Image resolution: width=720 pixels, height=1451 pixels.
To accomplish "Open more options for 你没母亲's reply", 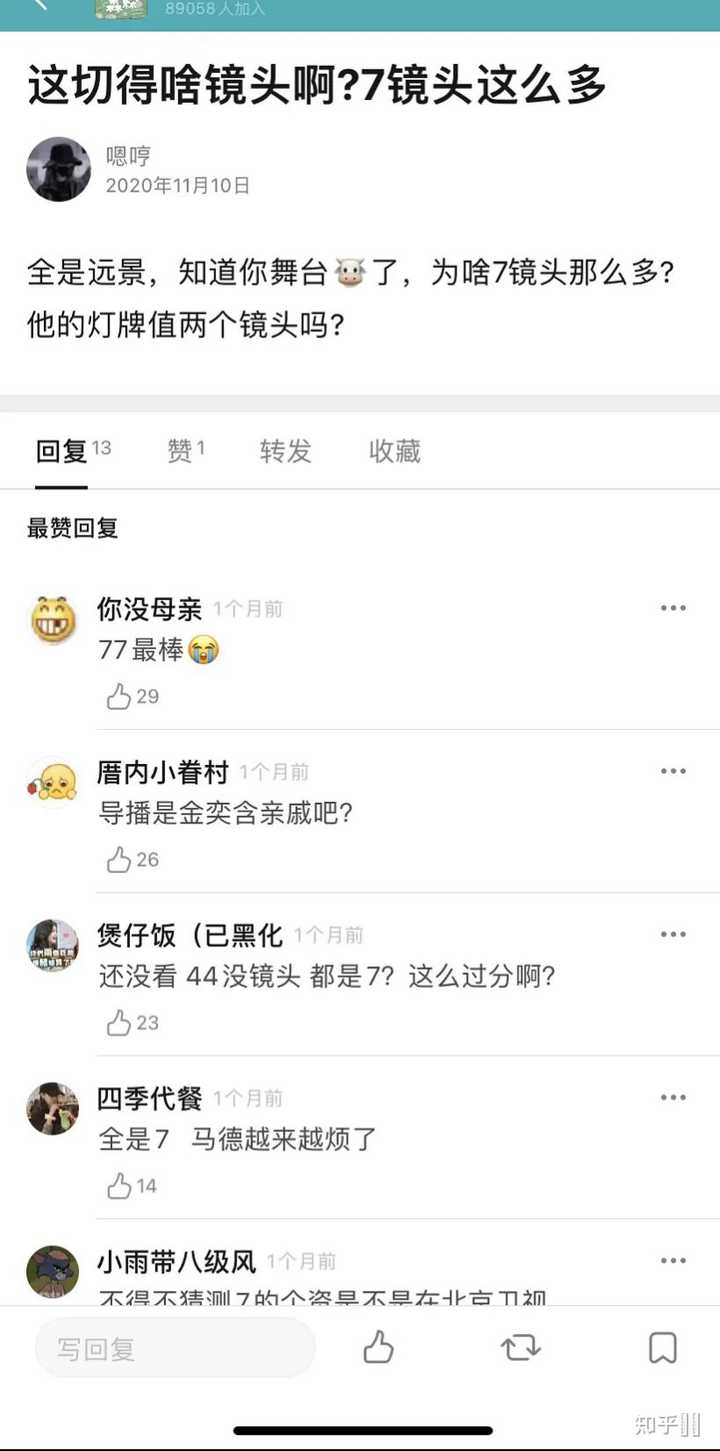I will pyautogui.click(x=673, y=608).
